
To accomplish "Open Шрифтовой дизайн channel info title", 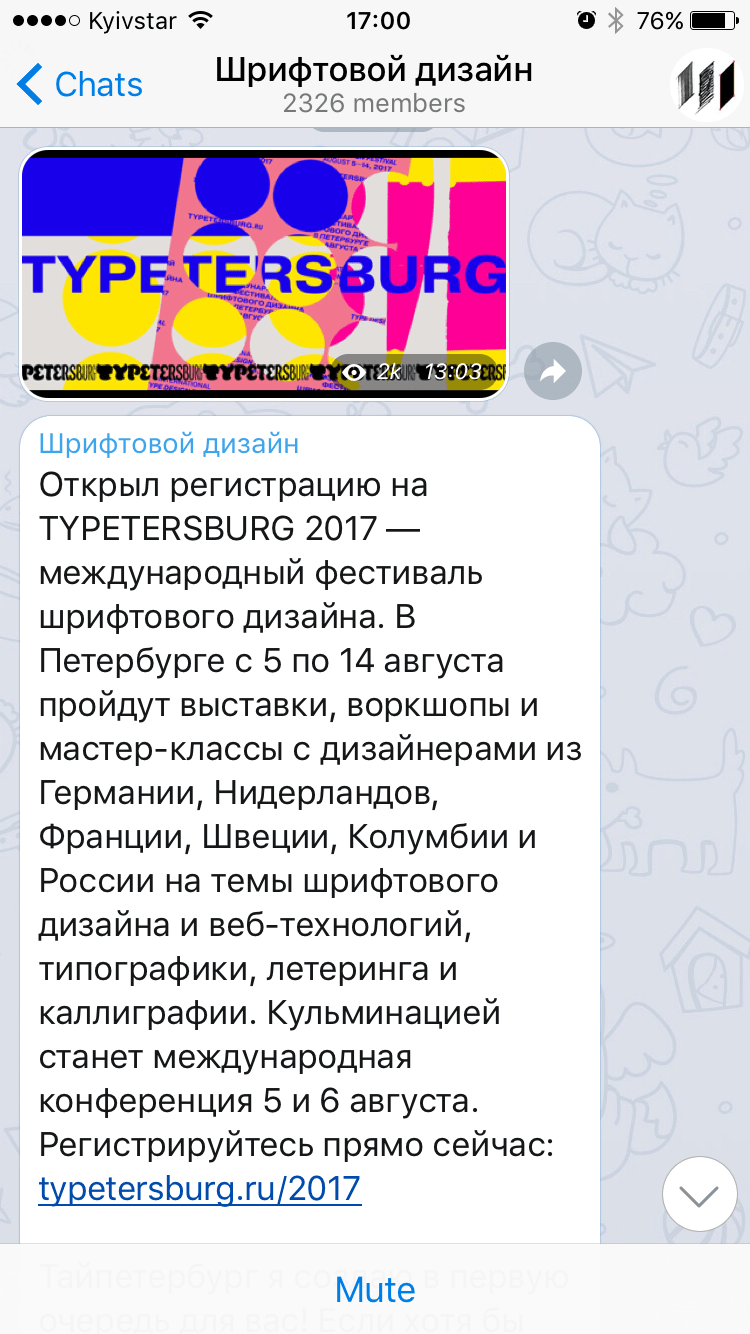I will [374, 72].
